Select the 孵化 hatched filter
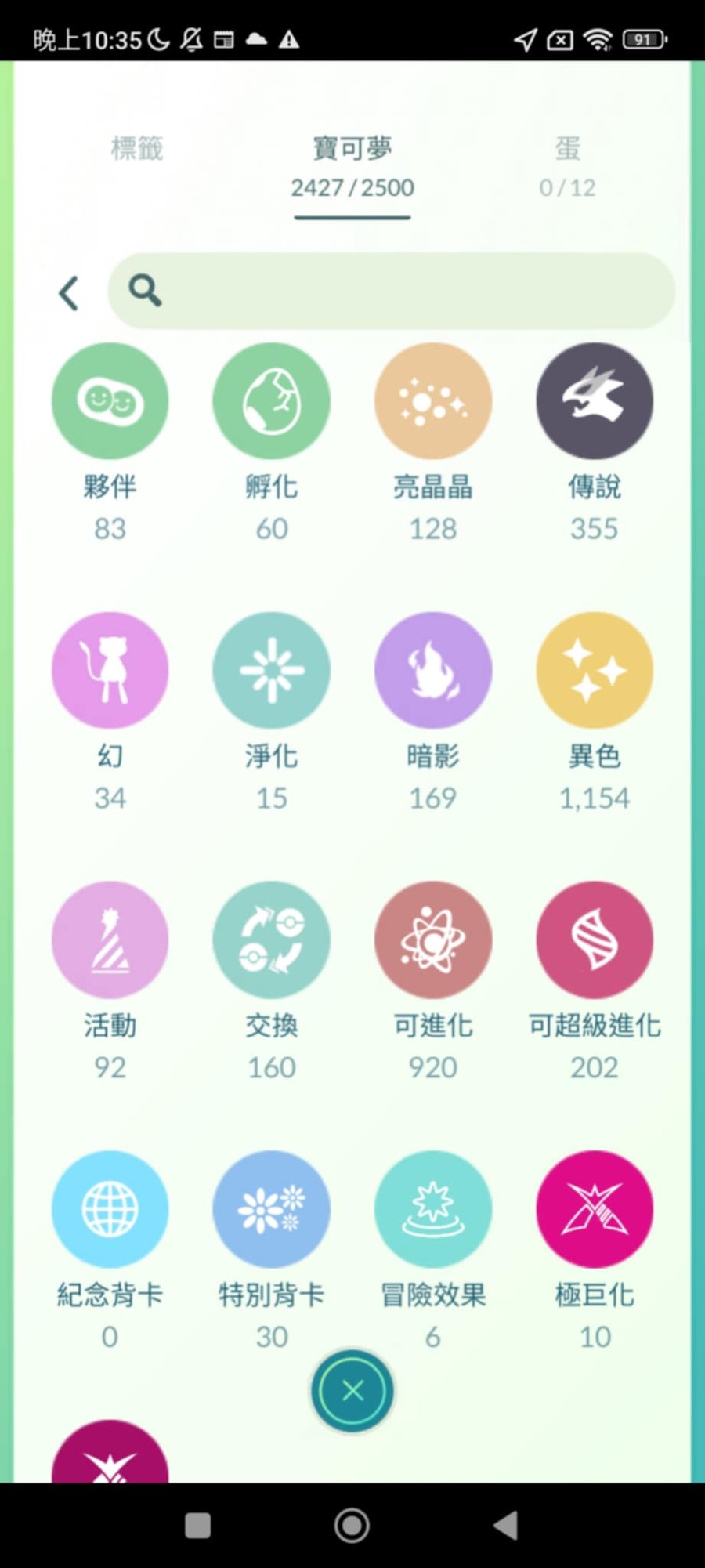Screen dimensions: 705x1568 click(272, 401)
